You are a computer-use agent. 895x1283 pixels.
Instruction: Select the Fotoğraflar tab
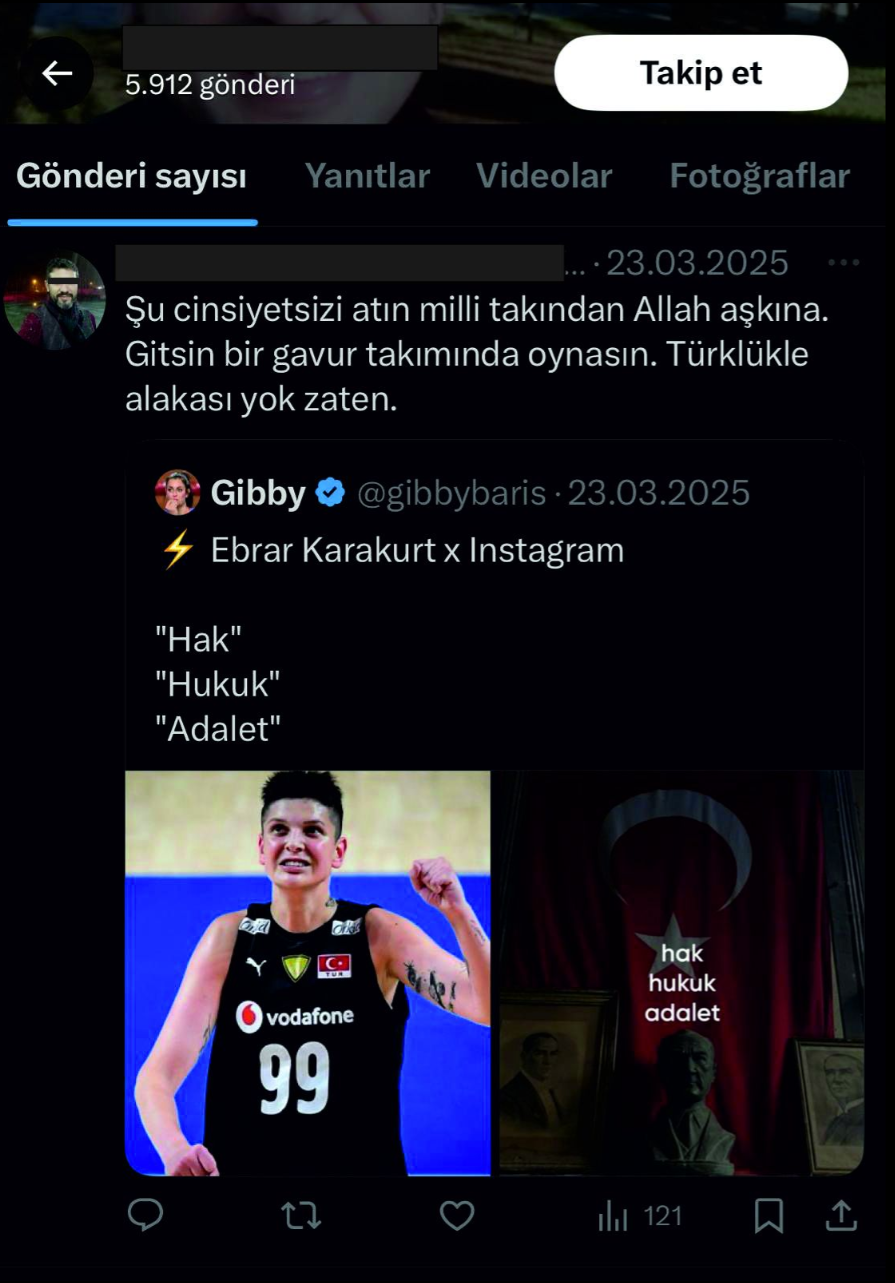pos(759,176)
